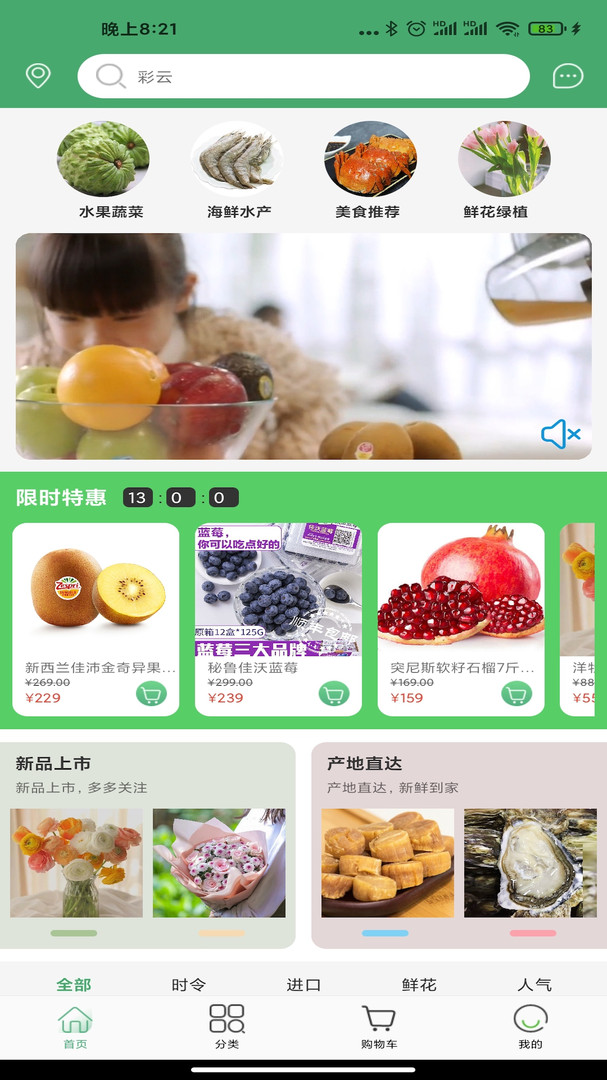Screen dimensions: 607x1080
Task: Select the 人气 tab
Action: tap(534, 985)
